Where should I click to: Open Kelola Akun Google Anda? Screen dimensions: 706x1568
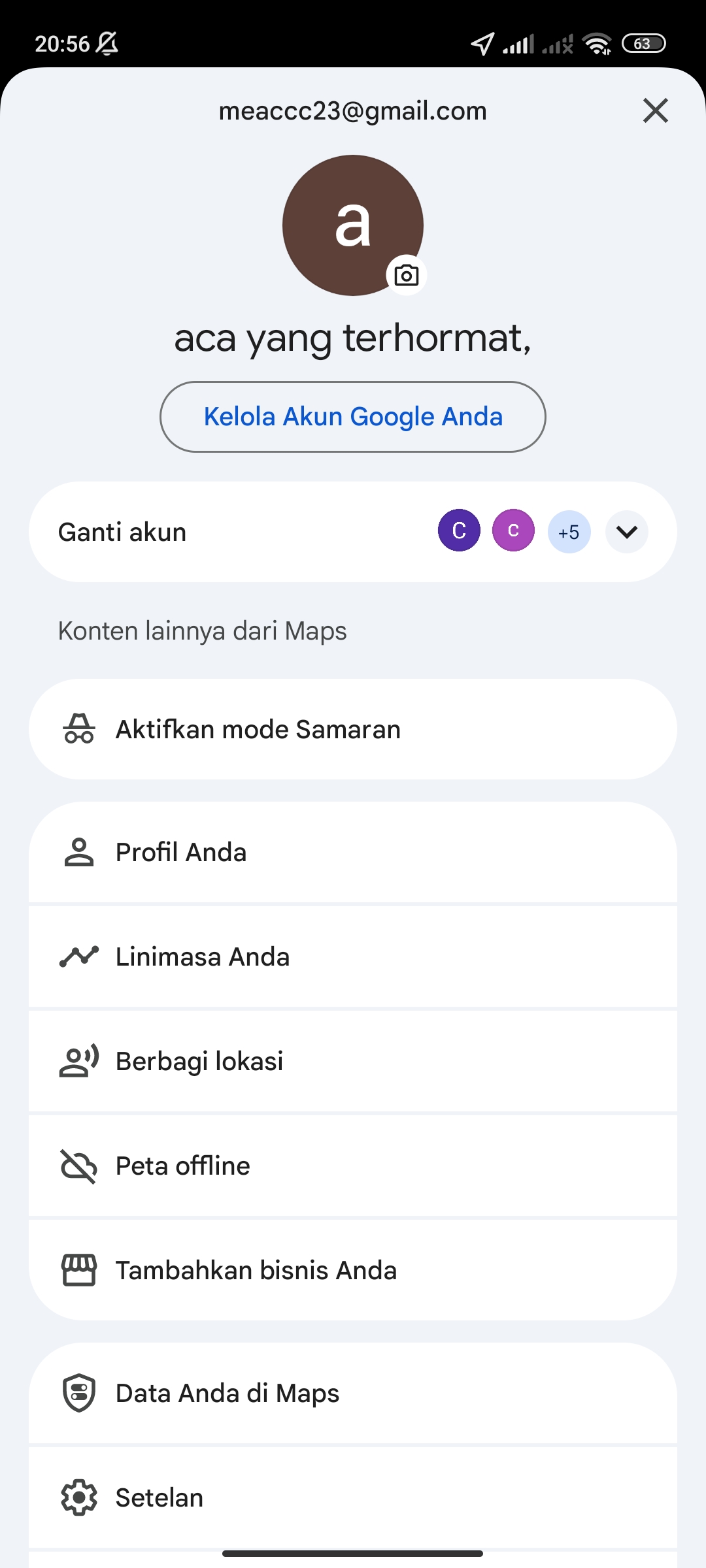(x=353, y=417)
